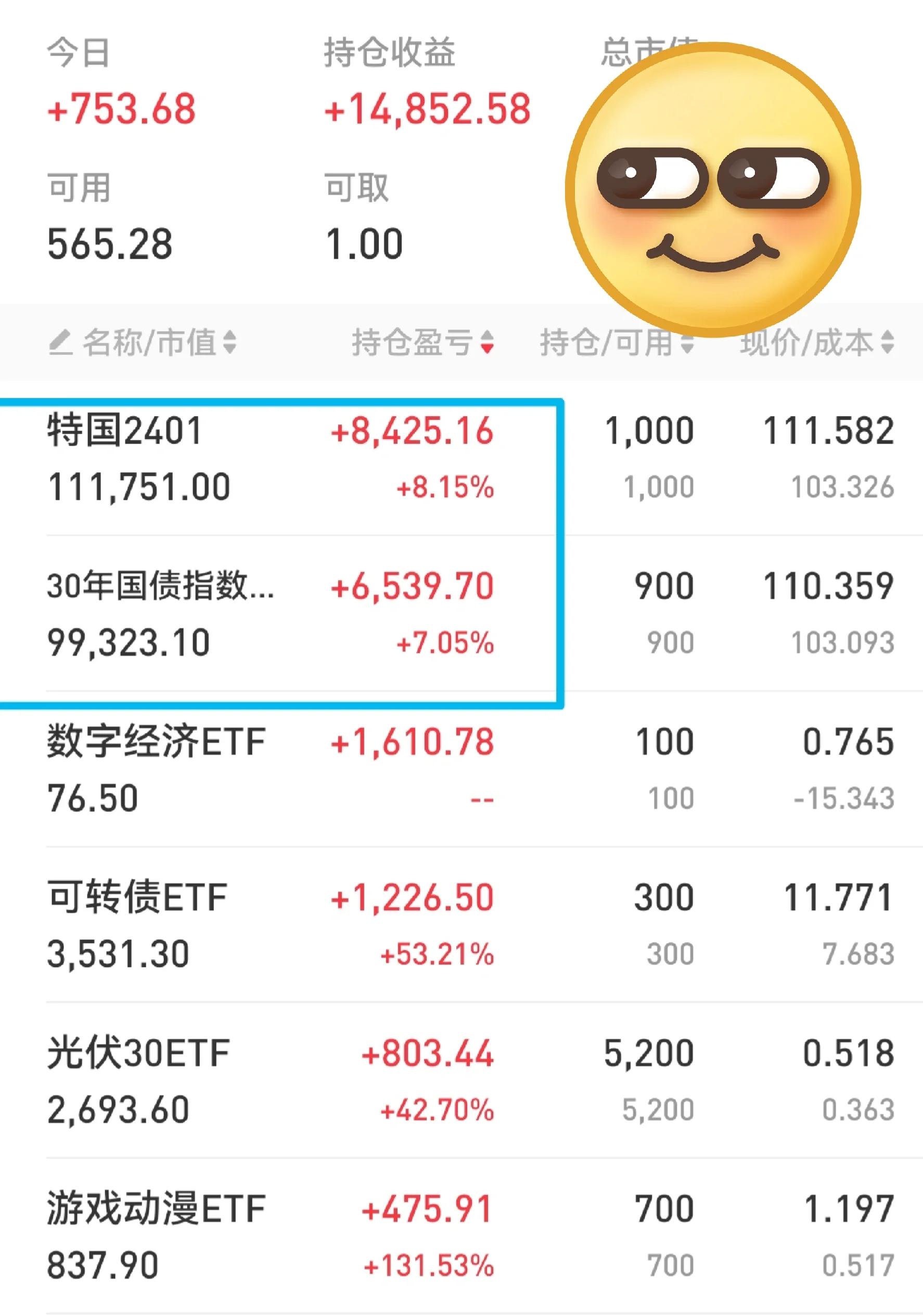923x1316 pixels.
Task: Click the sort arrows on 现价/成本 column
Action: pos(887,343)
